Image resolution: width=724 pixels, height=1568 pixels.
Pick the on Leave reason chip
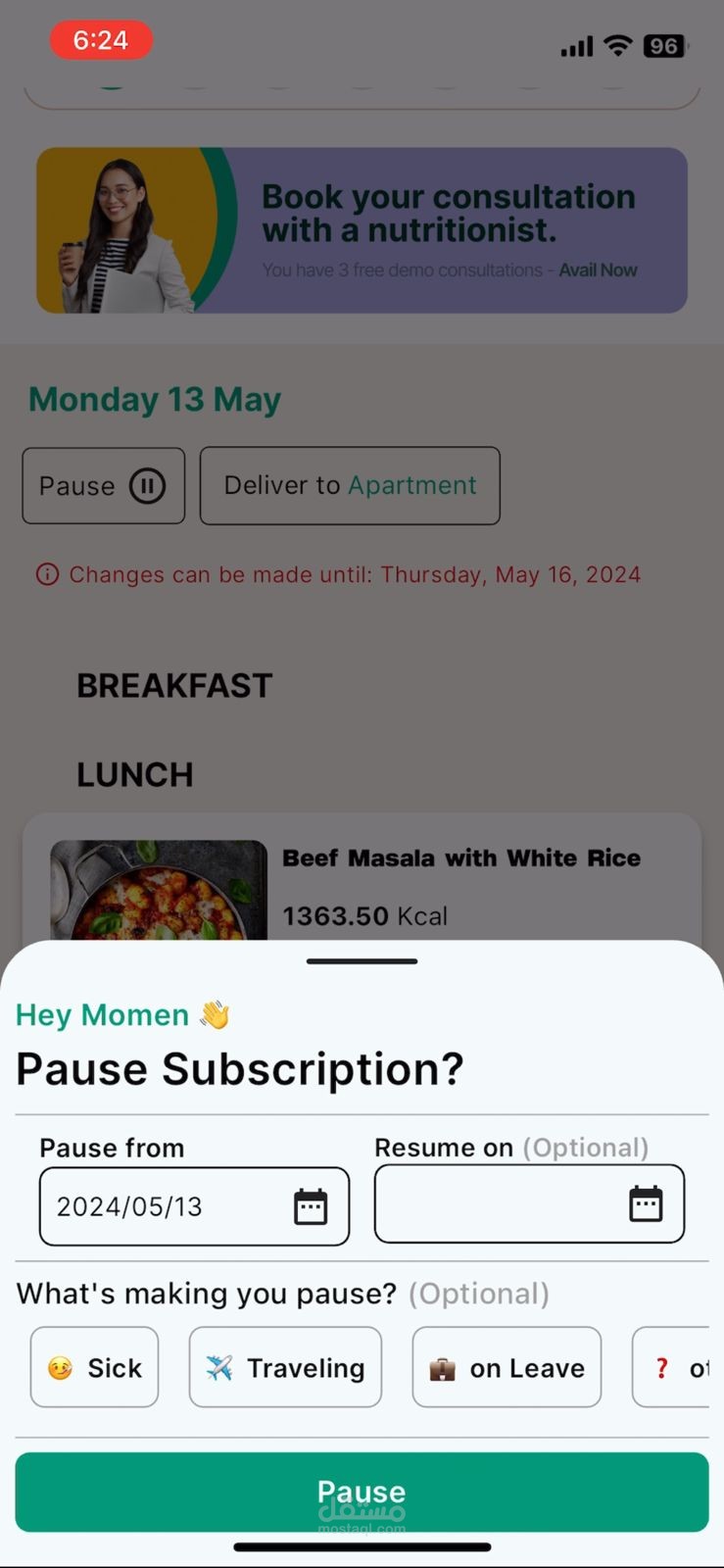tap(507, 1367)
